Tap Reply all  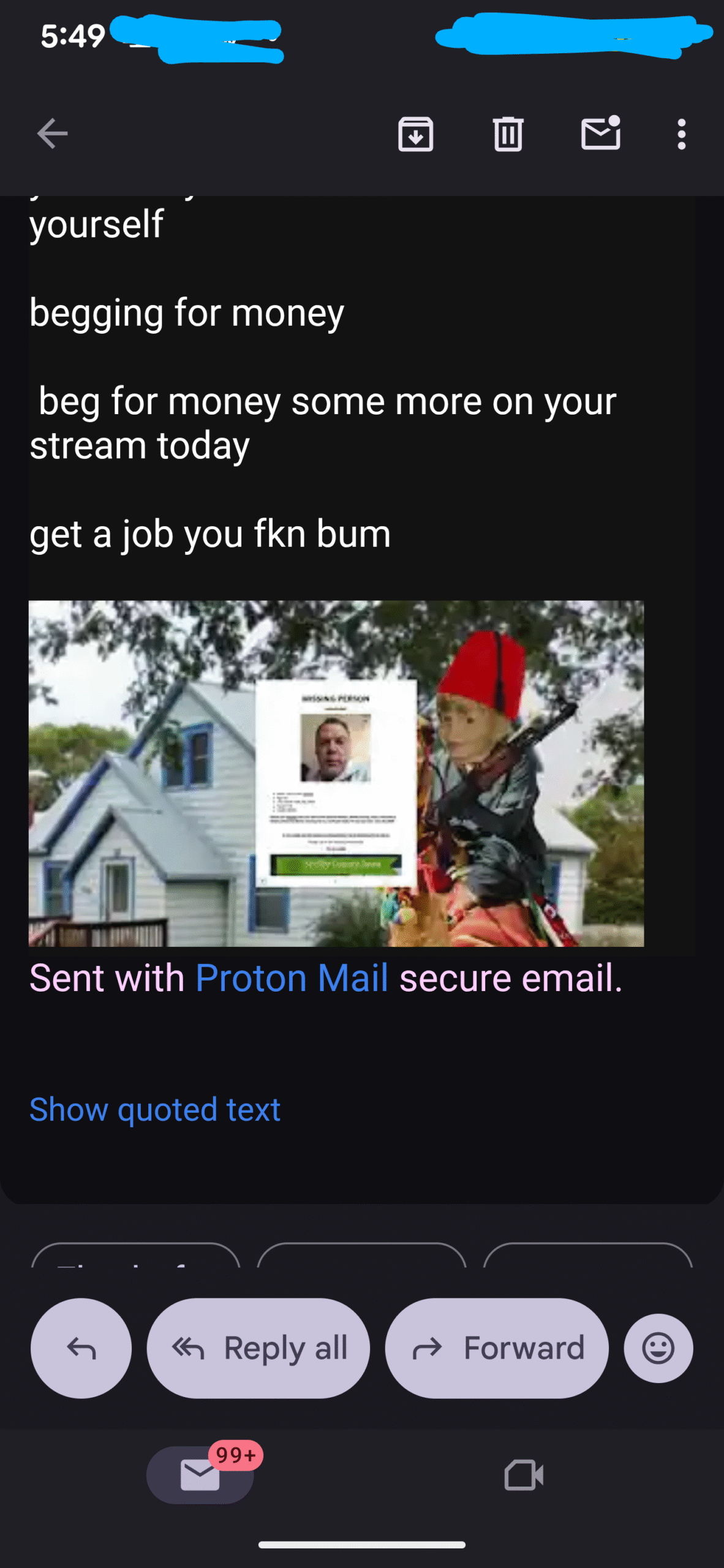[x=258, y=1348]
